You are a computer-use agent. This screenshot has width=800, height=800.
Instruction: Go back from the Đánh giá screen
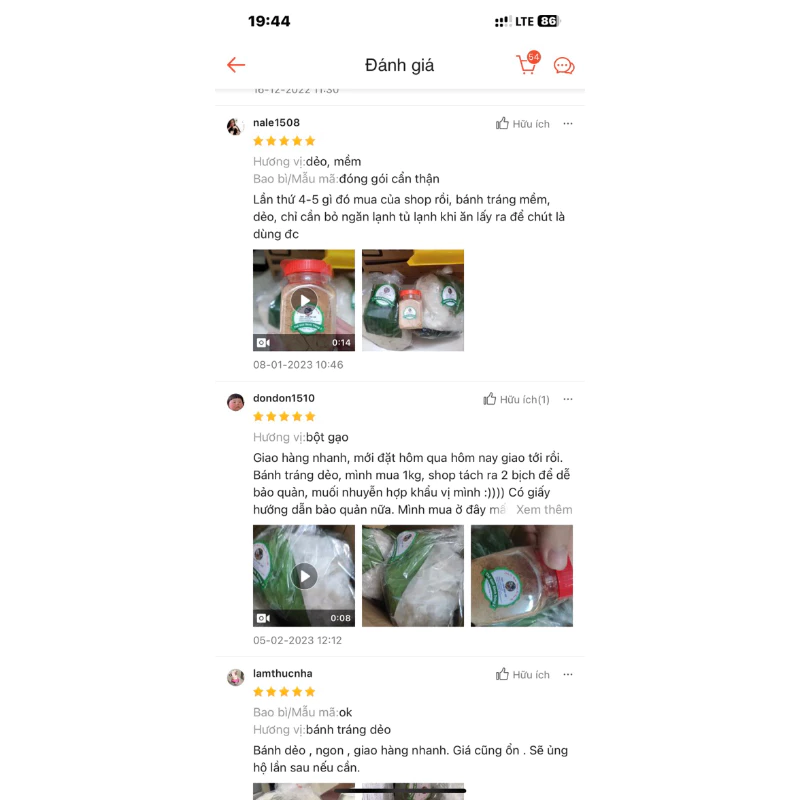(236, 65)
